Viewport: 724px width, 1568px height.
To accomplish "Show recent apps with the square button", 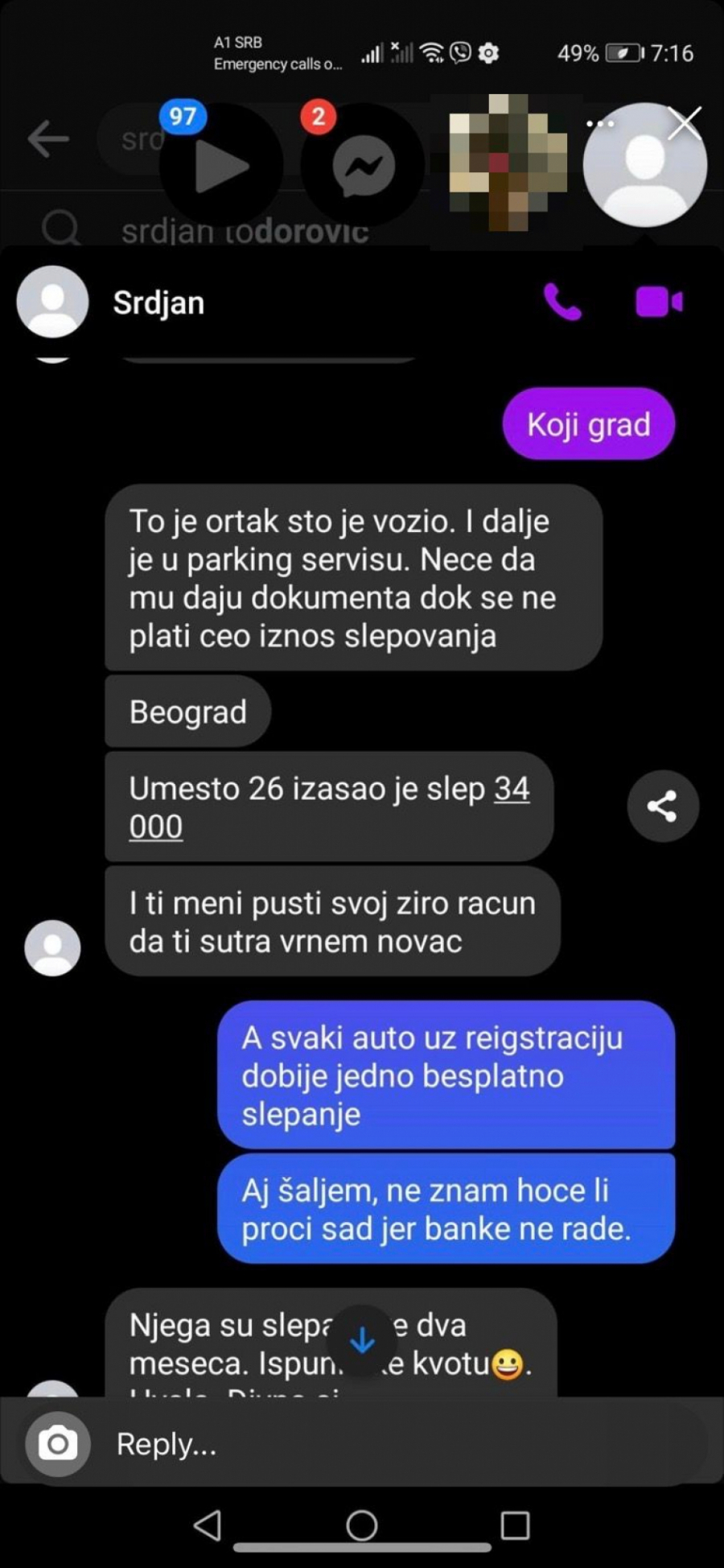I will pos(515,1525).
